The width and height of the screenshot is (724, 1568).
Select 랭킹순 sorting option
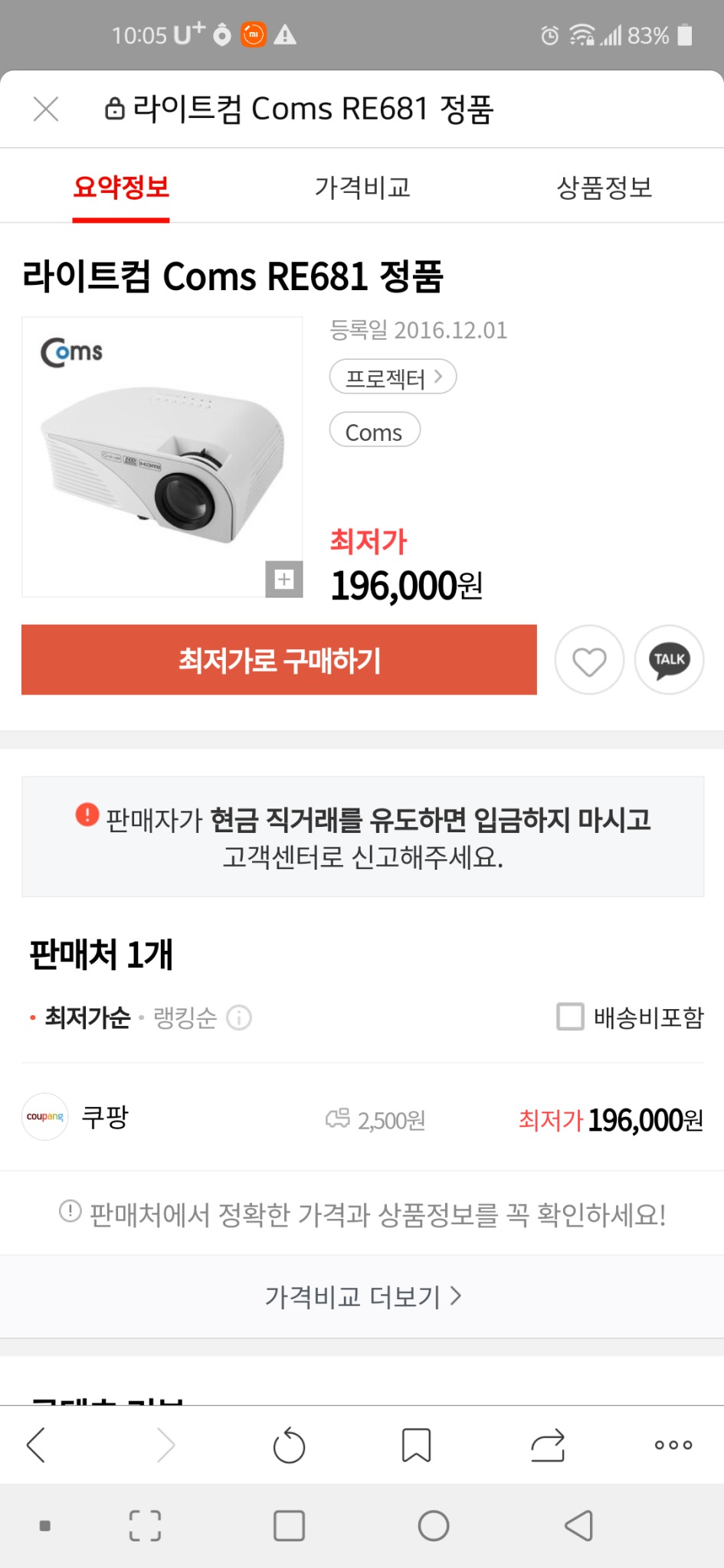pyautogui.click(x=184, y=1018)
